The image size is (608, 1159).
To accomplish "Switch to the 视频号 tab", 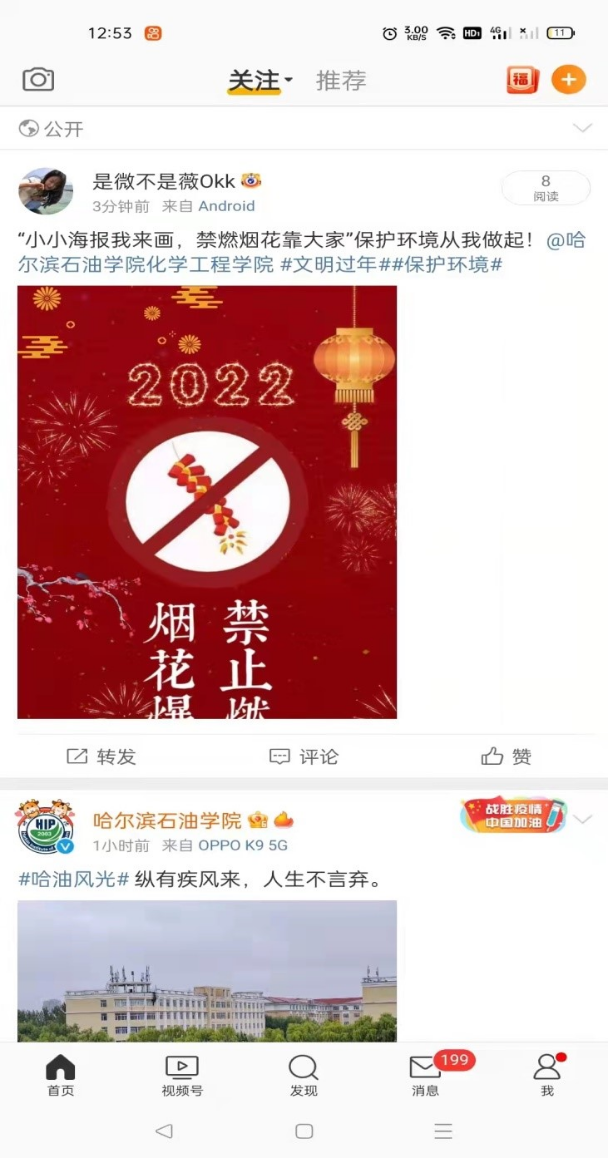I will pyautogui.click(x=182, y=1075).
